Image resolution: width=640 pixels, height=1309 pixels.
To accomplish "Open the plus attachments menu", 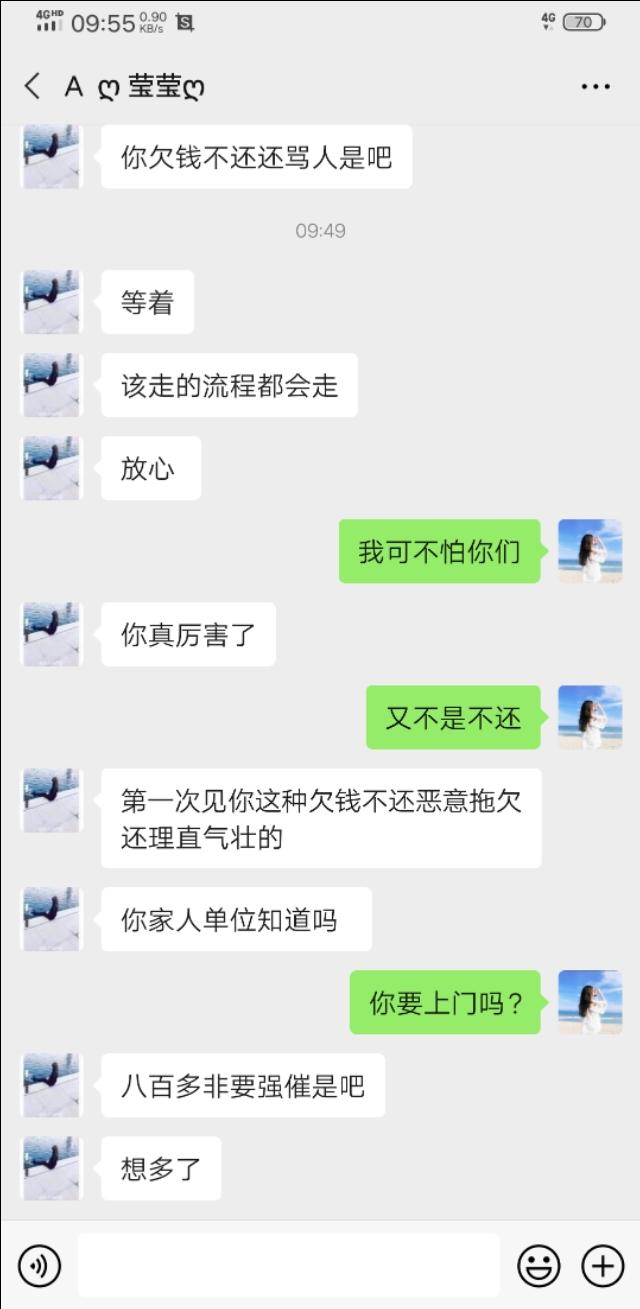I will click(x=602, y=1266).
